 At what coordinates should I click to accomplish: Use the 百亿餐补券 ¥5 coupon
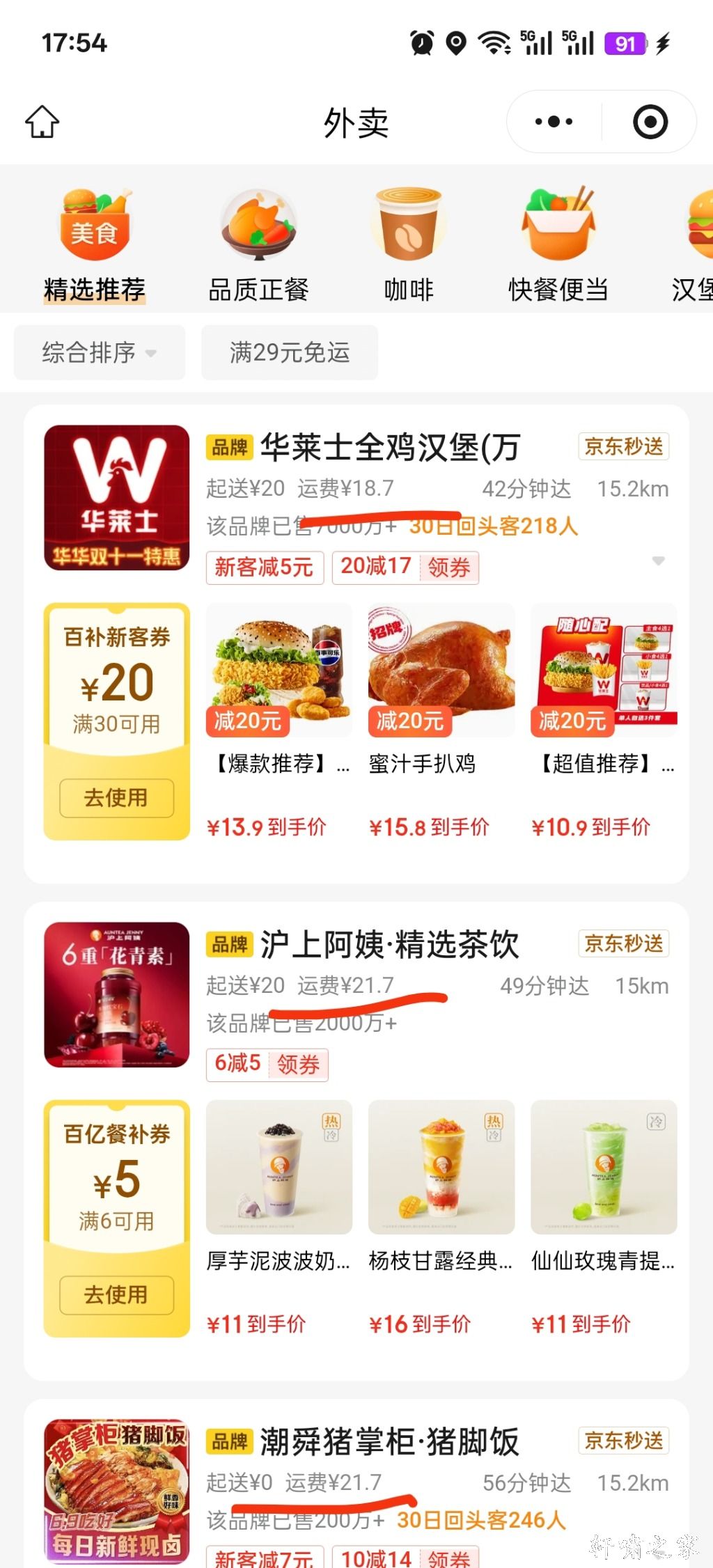click(x=116, y=1295)
